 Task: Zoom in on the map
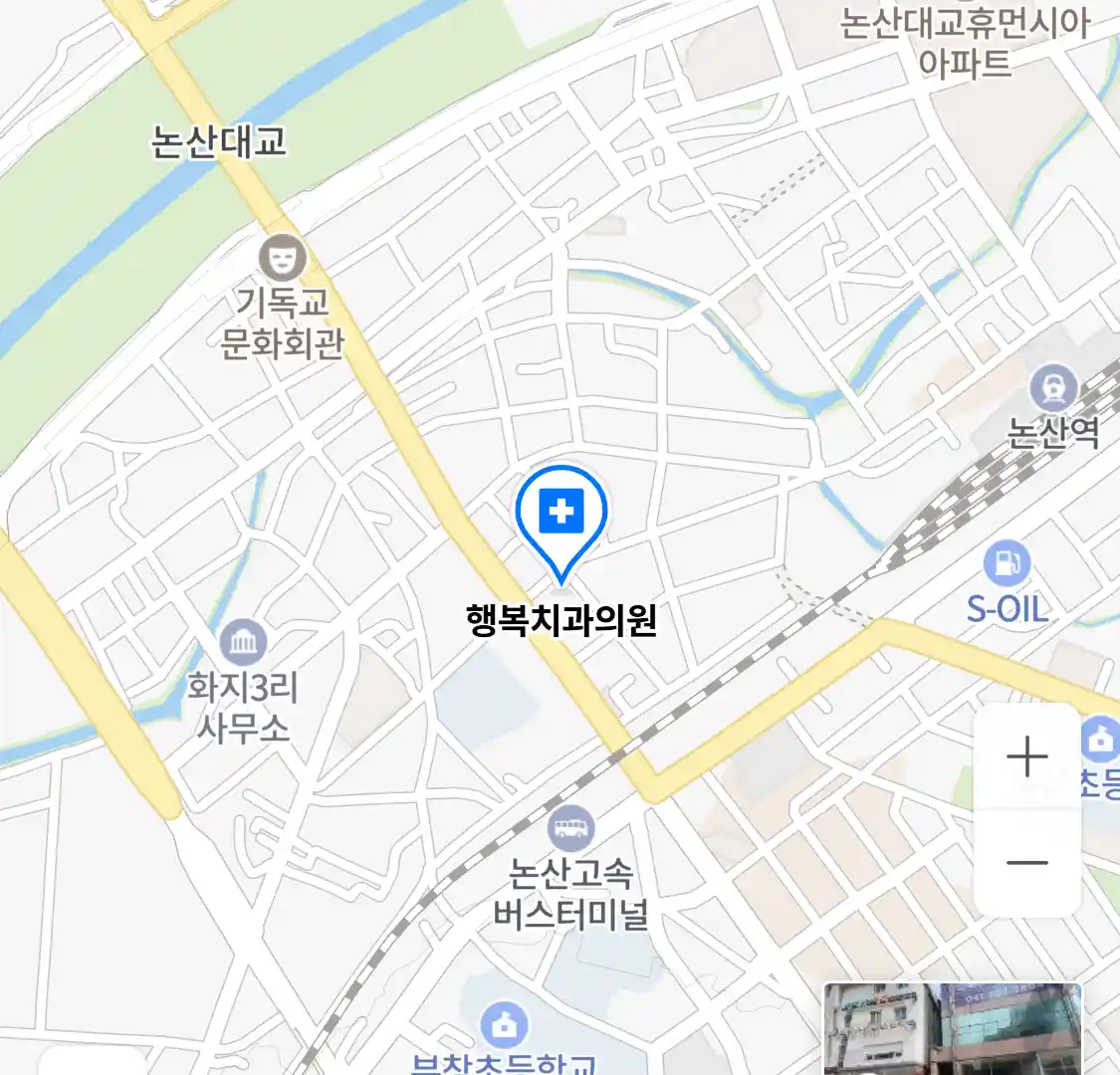[1026, 758]
